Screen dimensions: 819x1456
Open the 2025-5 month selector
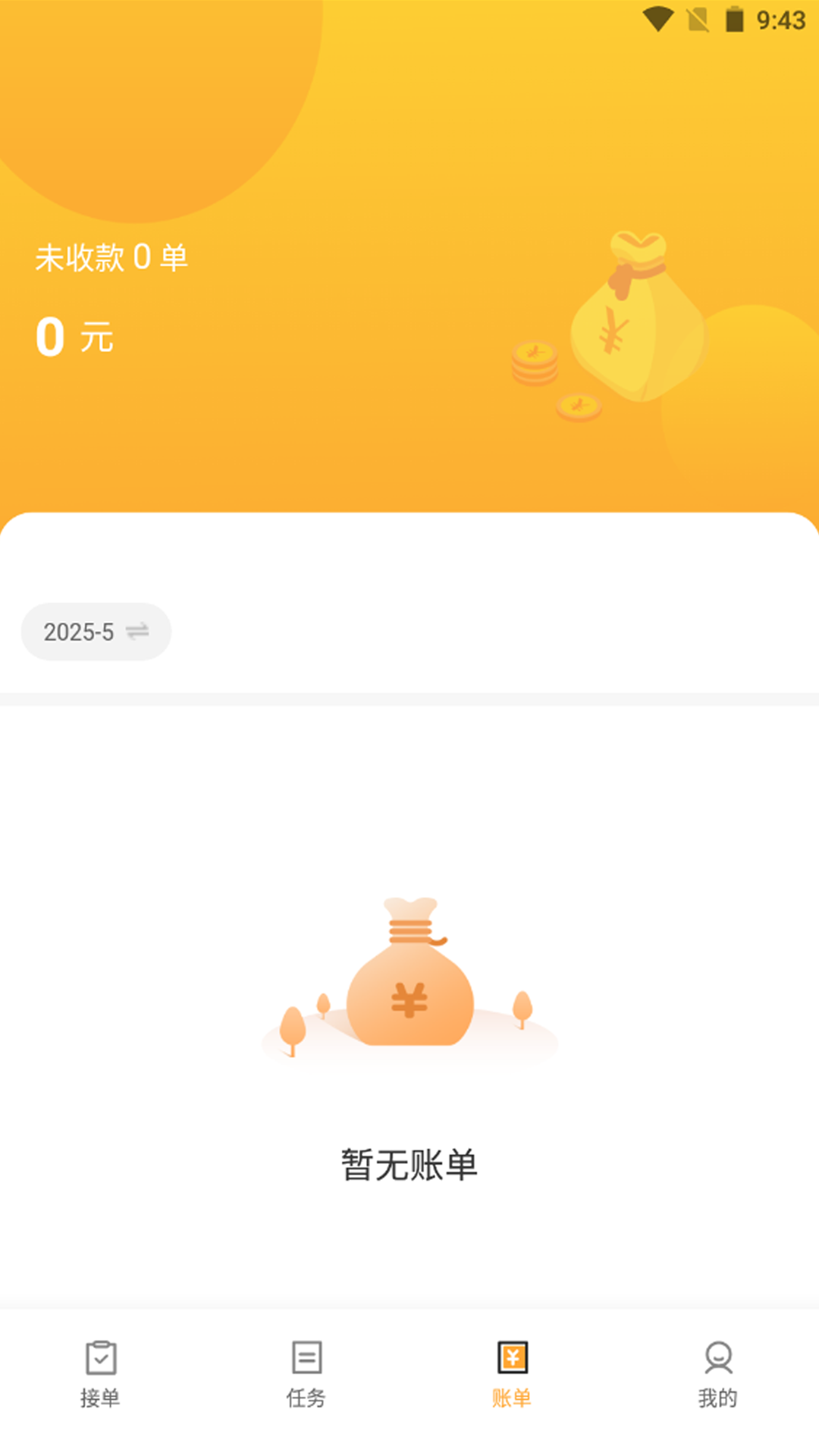pyautogui.click(x=96, y=632)
